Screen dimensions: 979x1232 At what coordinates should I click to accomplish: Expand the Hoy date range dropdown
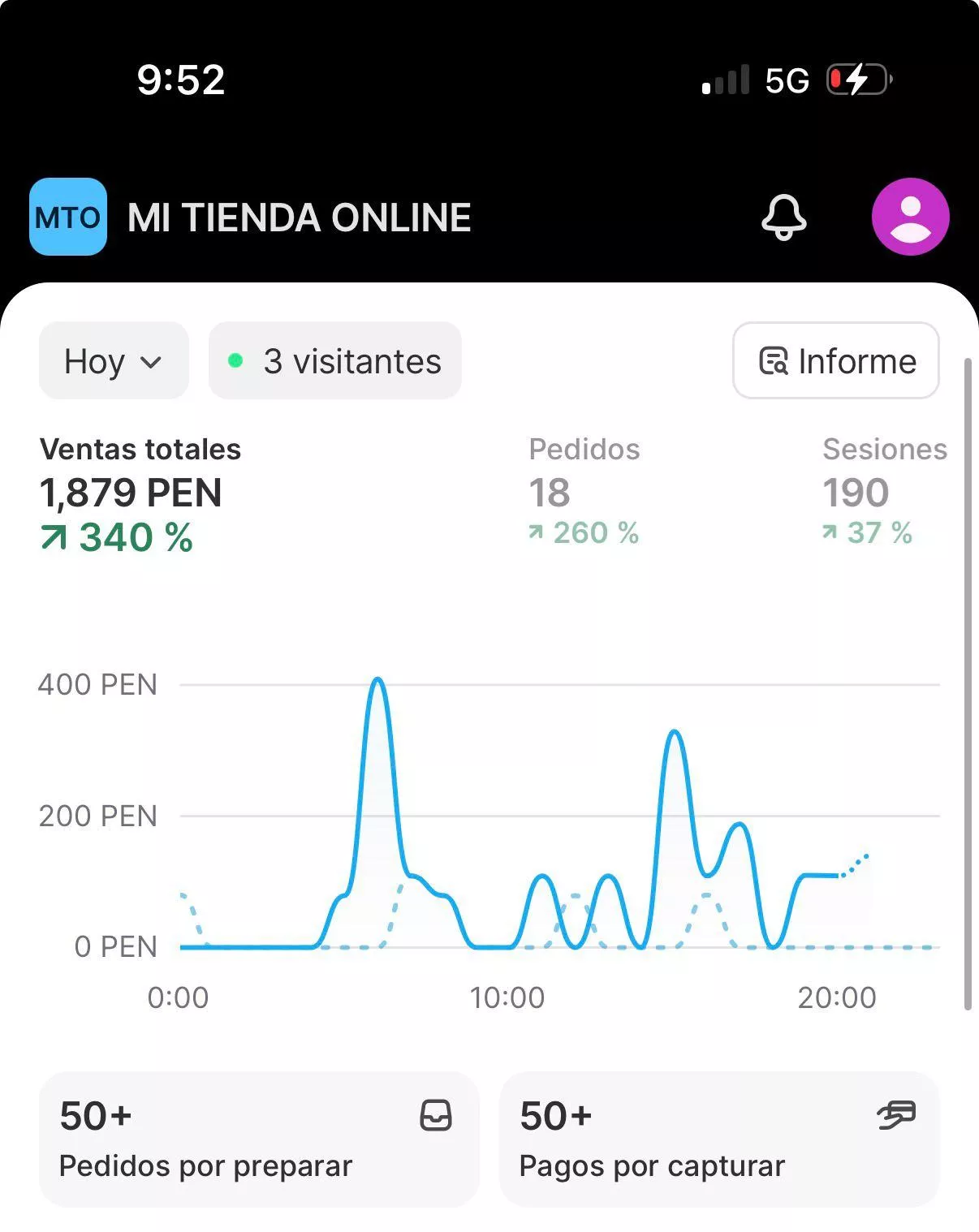(x=114, y=361)
